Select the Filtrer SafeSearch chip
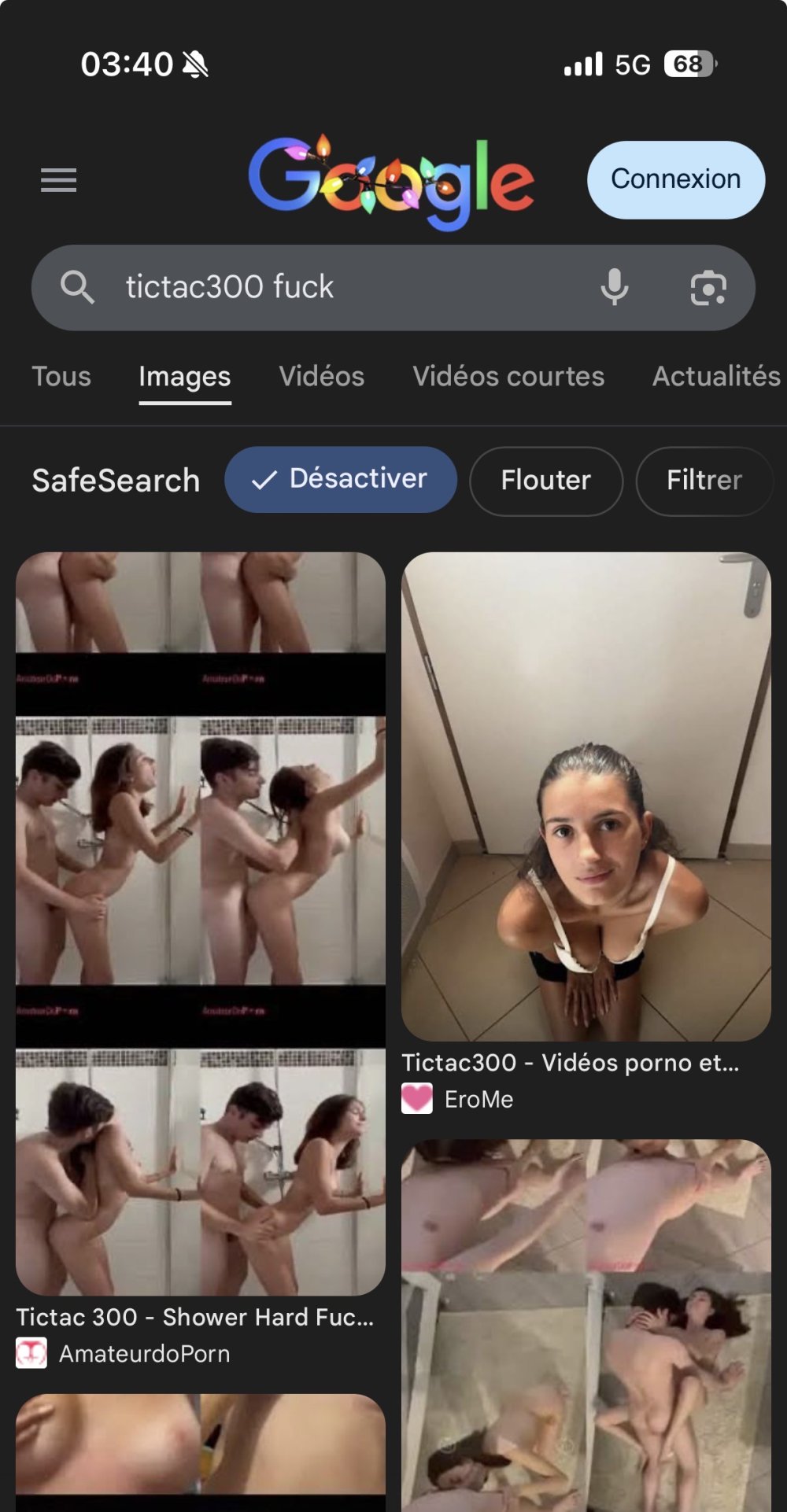Screen dimensions: 787x1512 [704, 481]
